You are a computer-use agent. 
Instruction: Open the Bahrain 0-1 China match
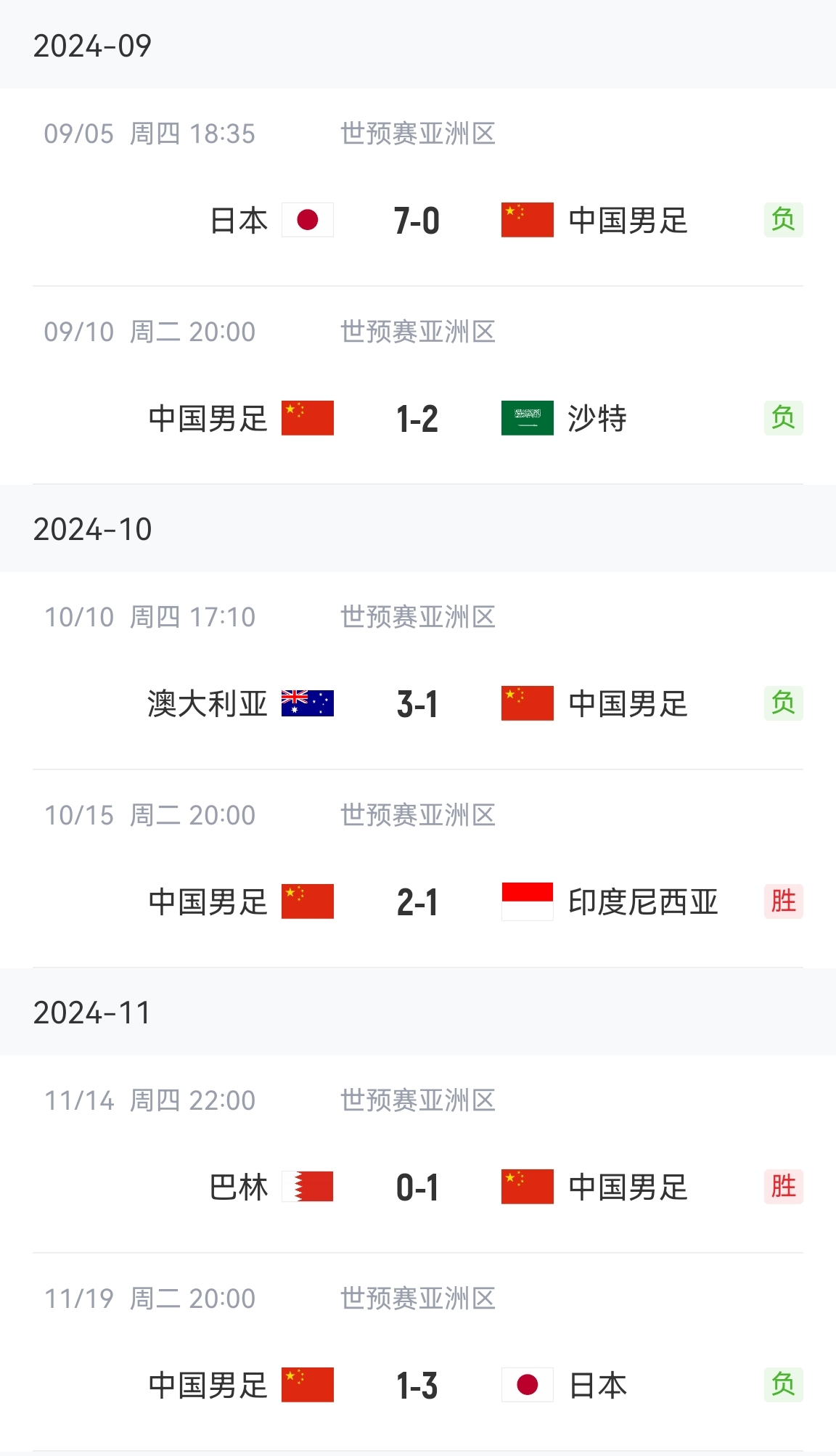click(x=417, y=1187)
